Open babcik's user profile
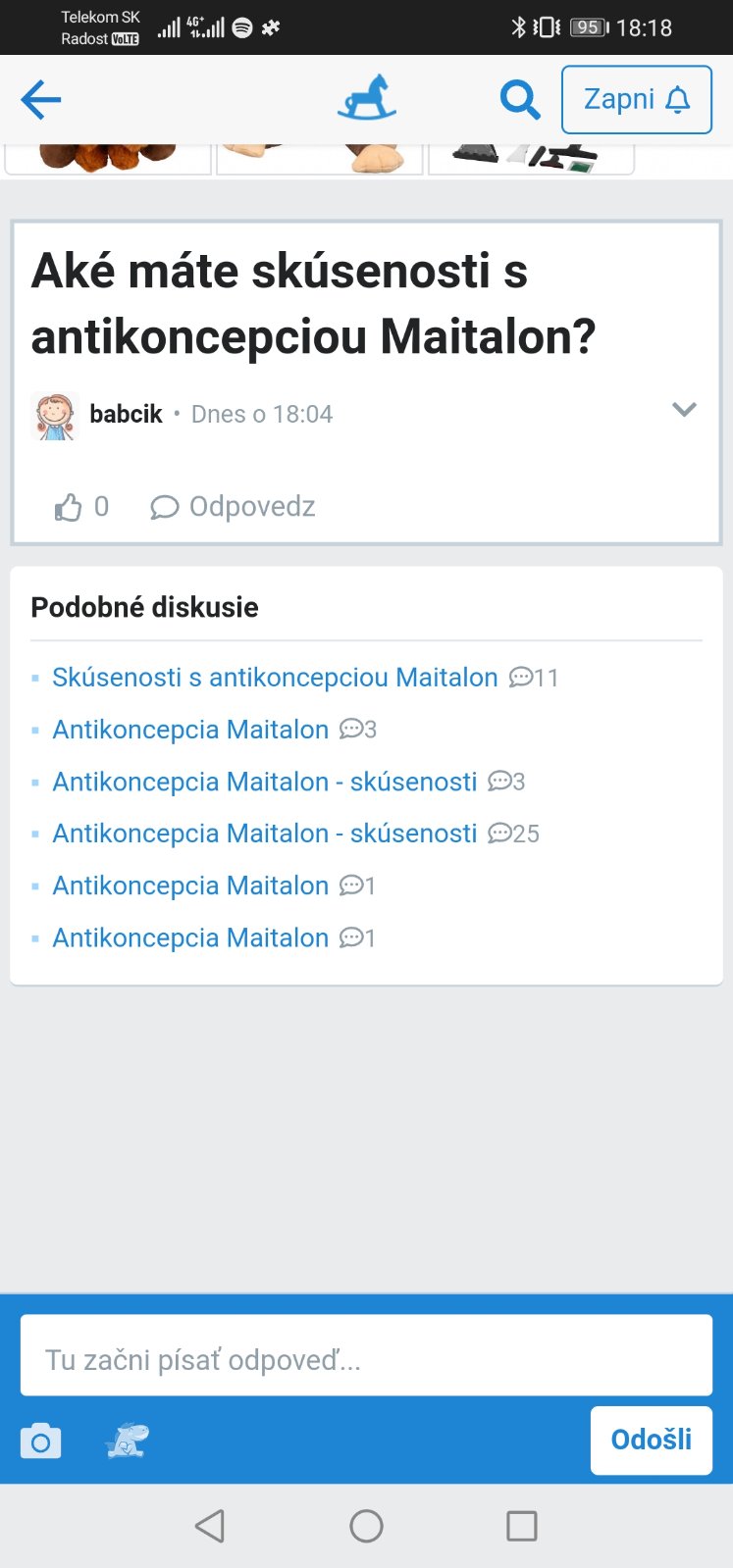The width and height of the screenshot is (733, 1568). tap(126, 414)
